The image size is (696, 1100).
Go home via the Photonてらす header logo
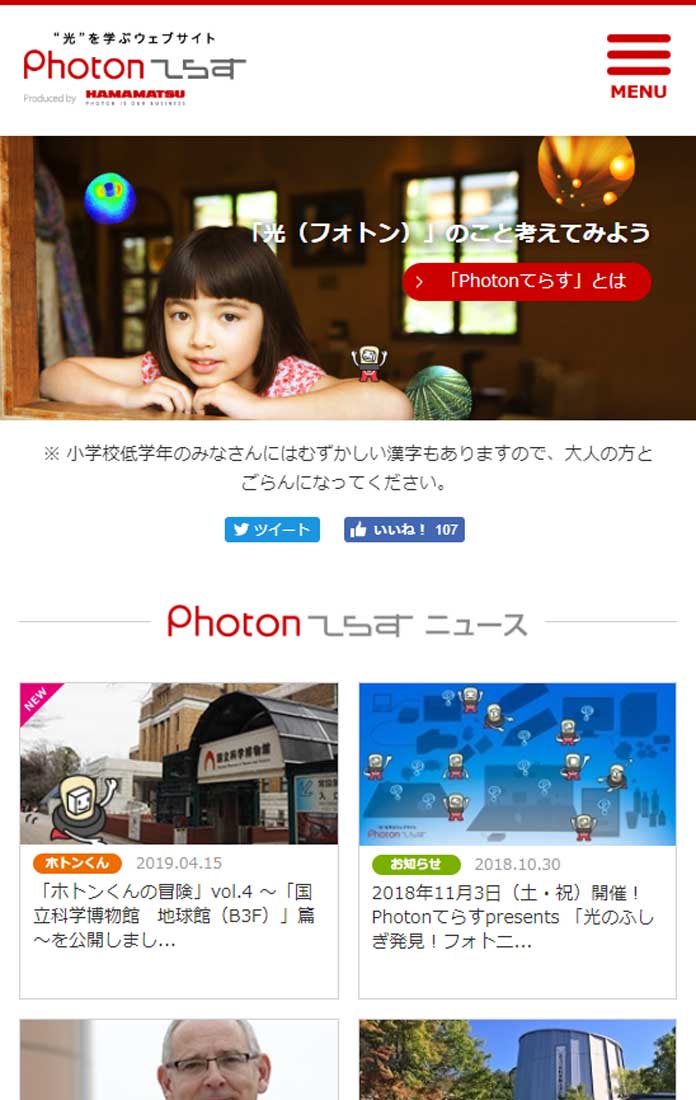pyautogui.click(x=135, y=66)
